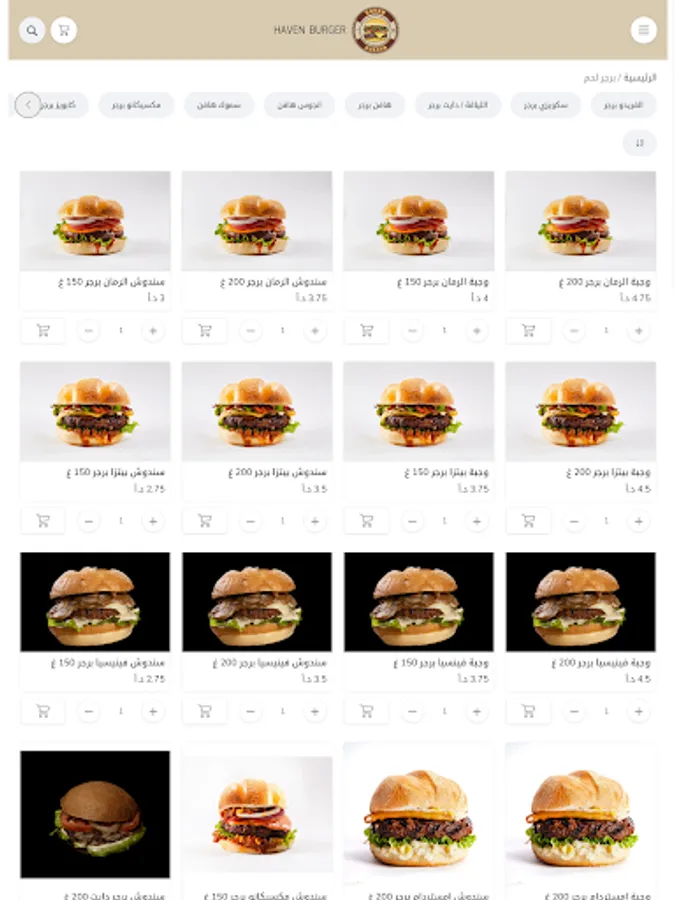Tap the search magnifier icon
The height and width of the screenshot is (900, 675).
coord(32,30)
